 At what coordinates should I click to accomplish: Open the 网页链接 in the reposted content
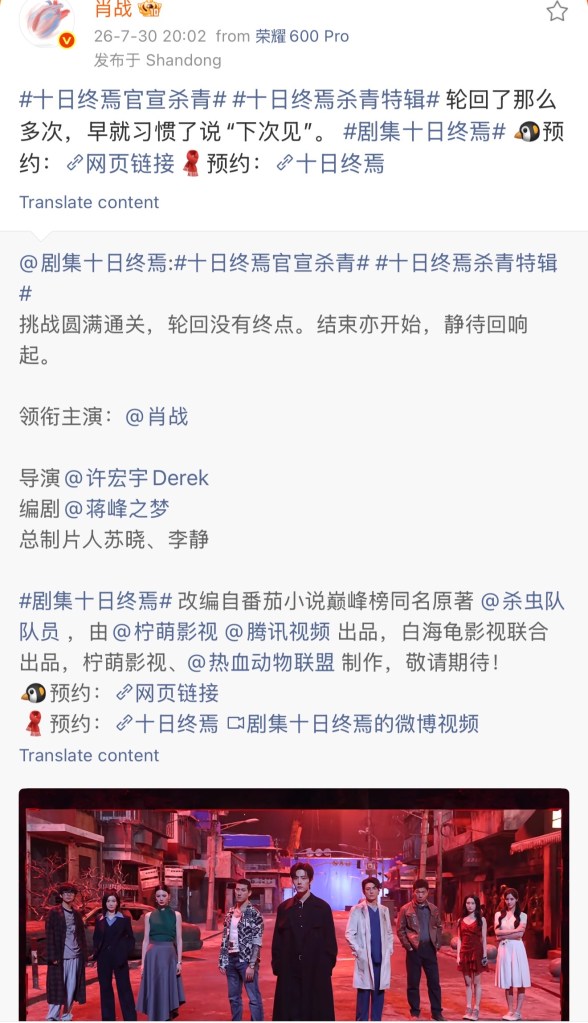[x=168, y=693]
